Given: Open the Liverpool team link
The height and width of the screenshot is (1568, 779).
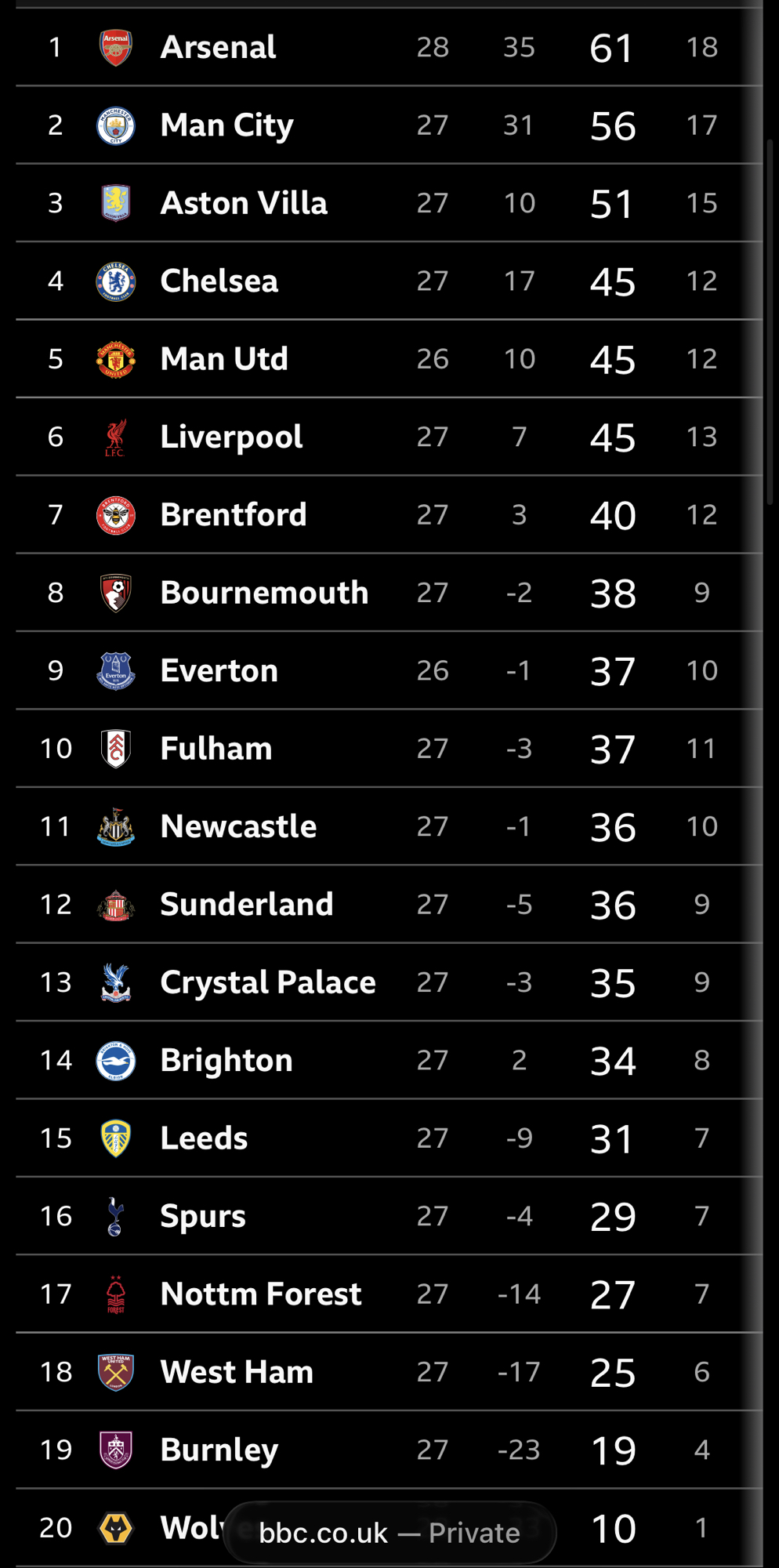Looking at the screenshot, I should pyautogui.click(x=231, y=437).
